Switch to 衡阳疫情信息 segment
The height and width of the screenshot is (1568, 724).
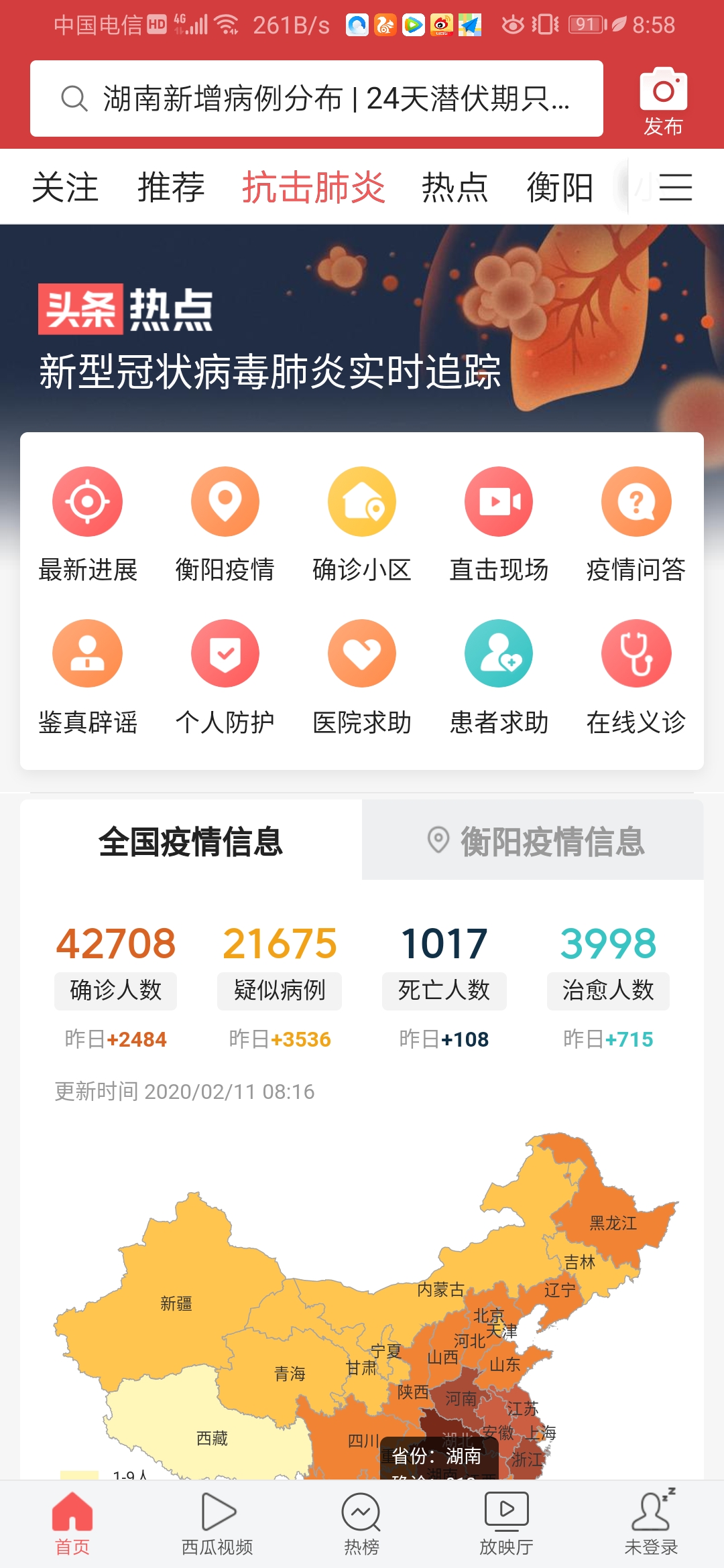tap(533, 841)
